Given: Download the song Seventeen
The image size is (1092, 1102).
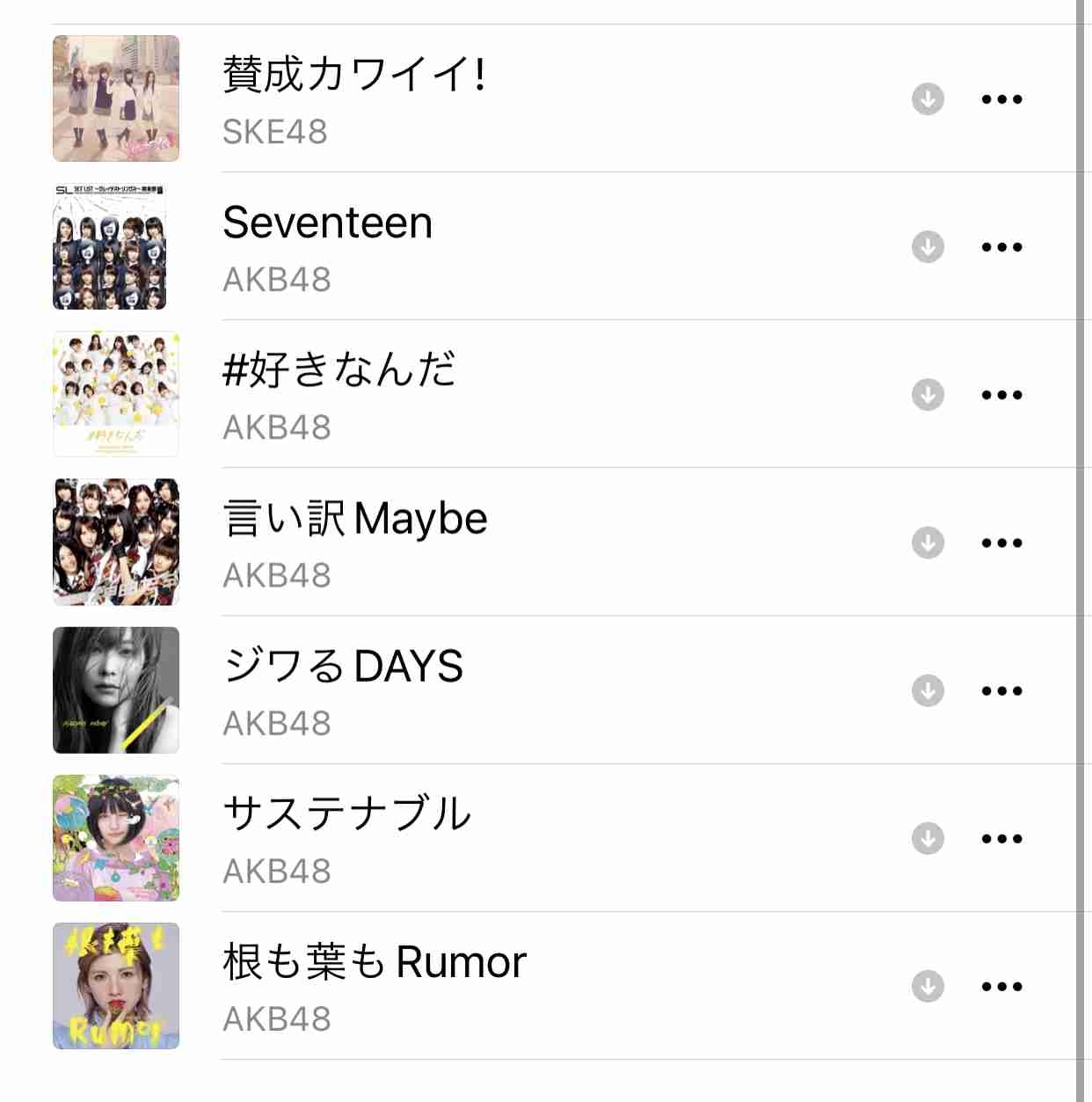Looking at the screenshot, I should (x=928, y=247).
